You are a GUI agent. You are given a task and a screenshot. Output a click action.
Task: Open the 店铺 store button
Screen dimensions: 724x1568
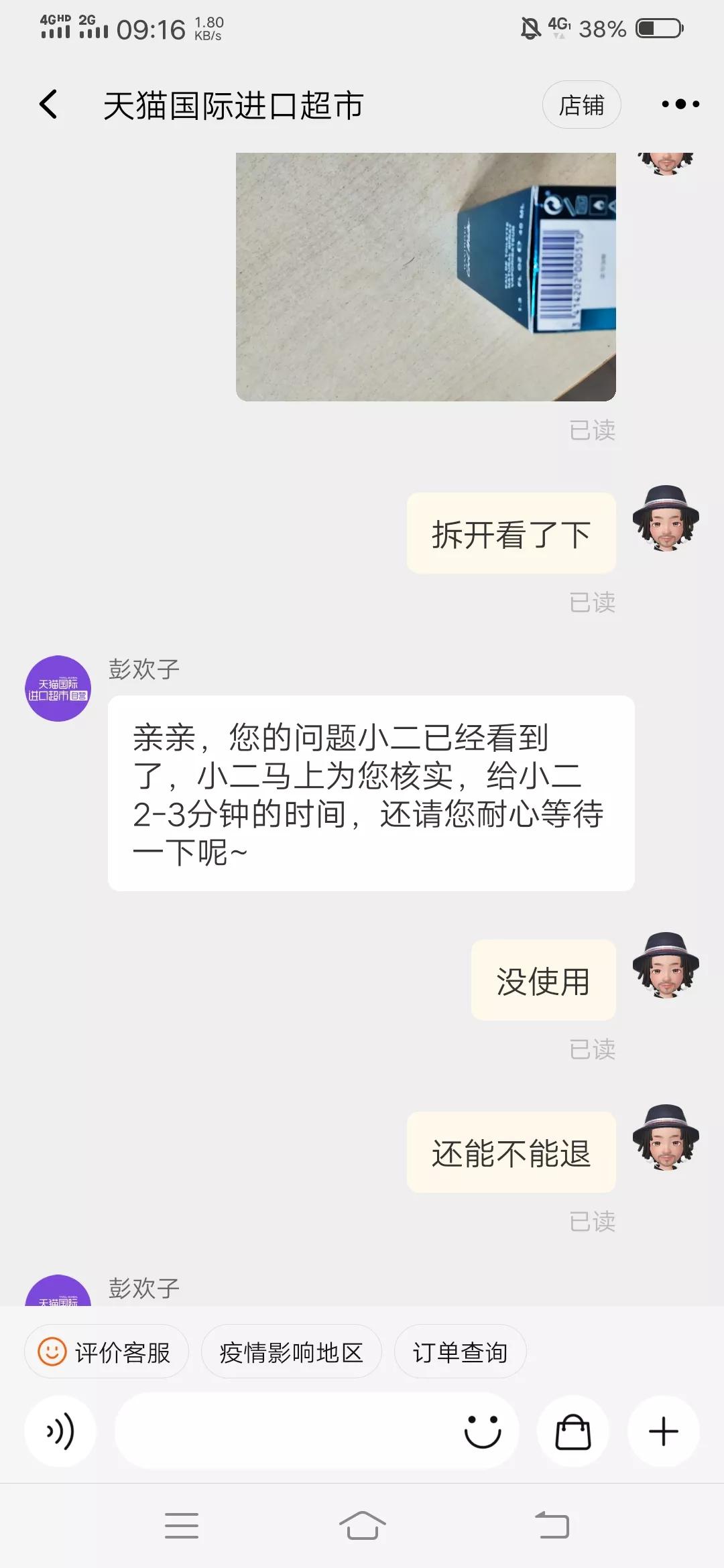(x=582, y=105)
